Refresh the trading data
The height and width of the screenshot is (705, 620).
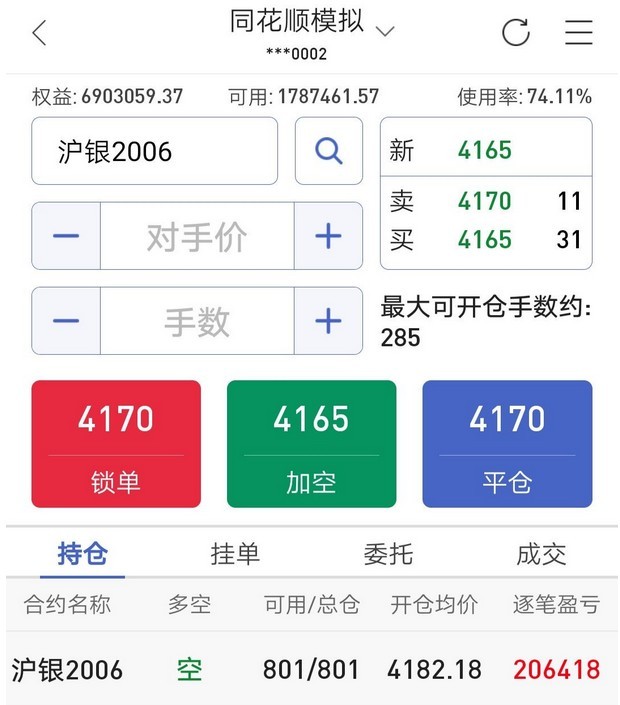point(516,33)
